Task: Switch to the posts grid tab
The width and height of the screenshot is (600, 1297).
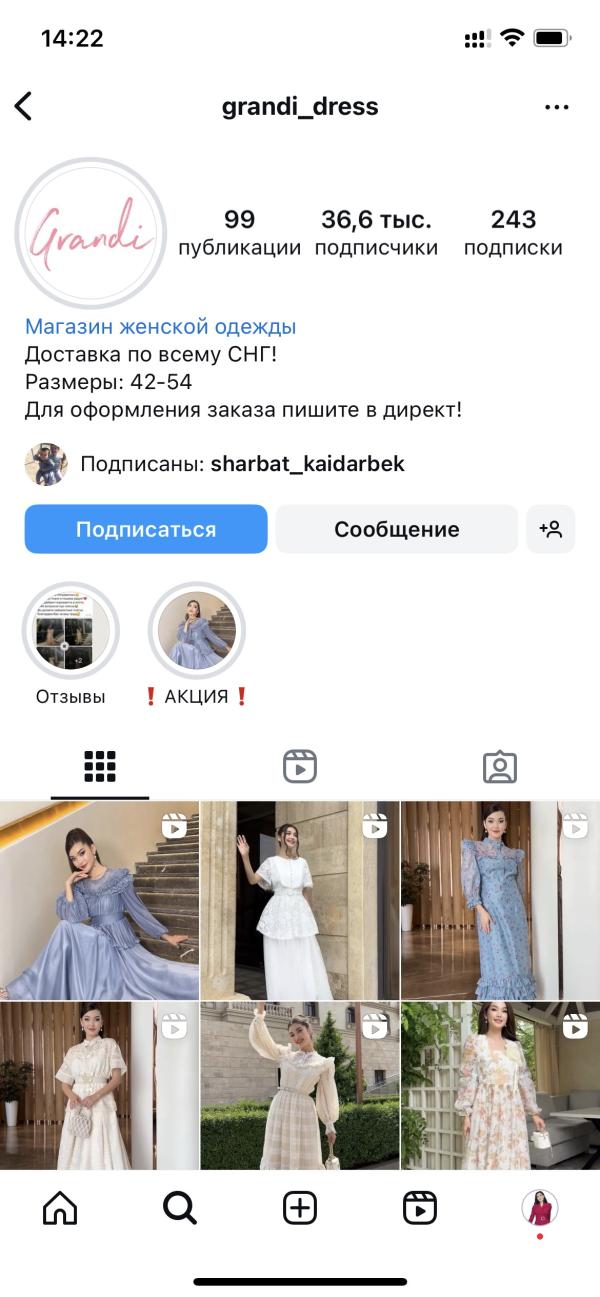Action: pos(100,767)
